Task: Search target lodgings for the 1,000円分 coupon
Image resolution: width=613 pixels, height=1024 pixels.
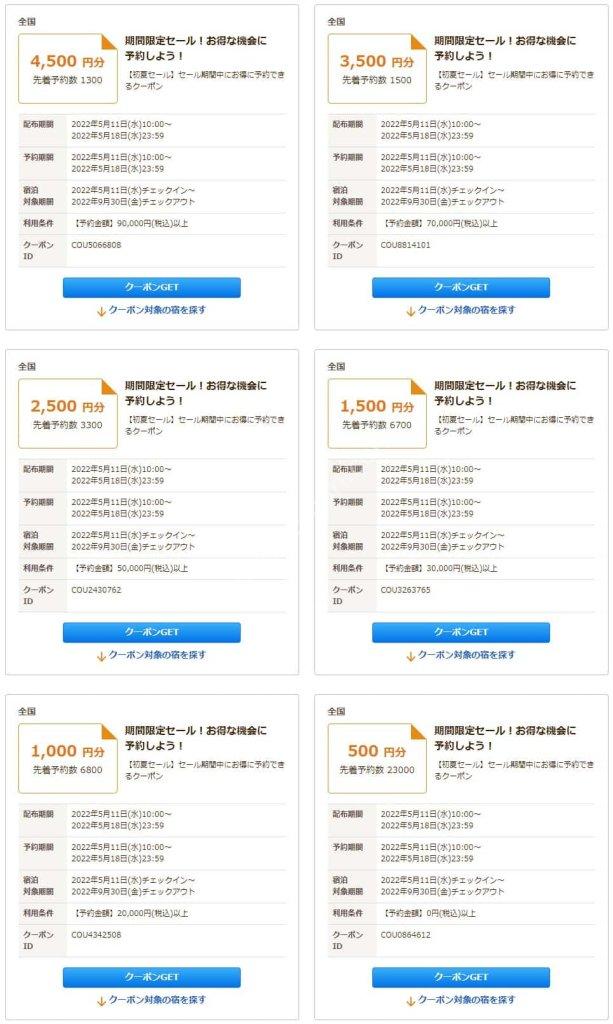Action: coord(151,1000)
